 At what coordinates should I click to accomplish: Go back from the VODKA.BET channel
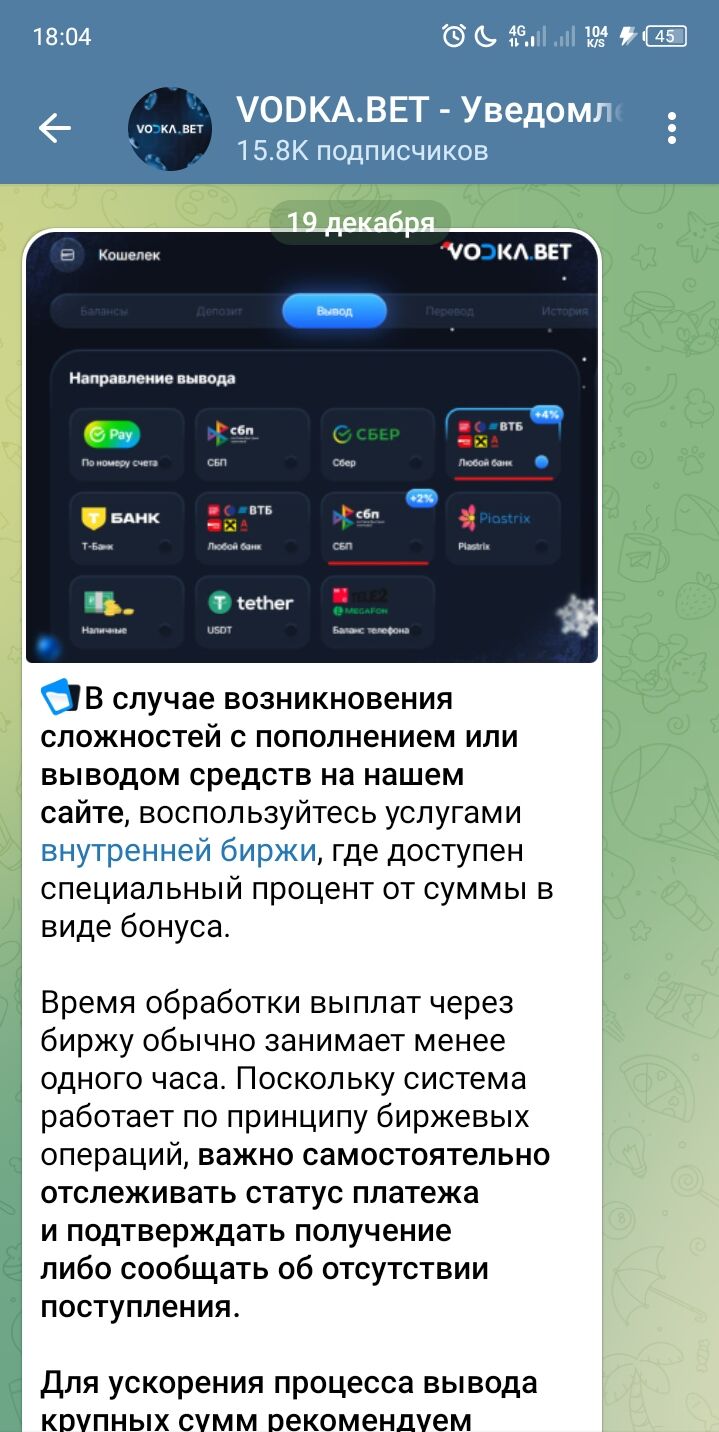coord(54,128)
